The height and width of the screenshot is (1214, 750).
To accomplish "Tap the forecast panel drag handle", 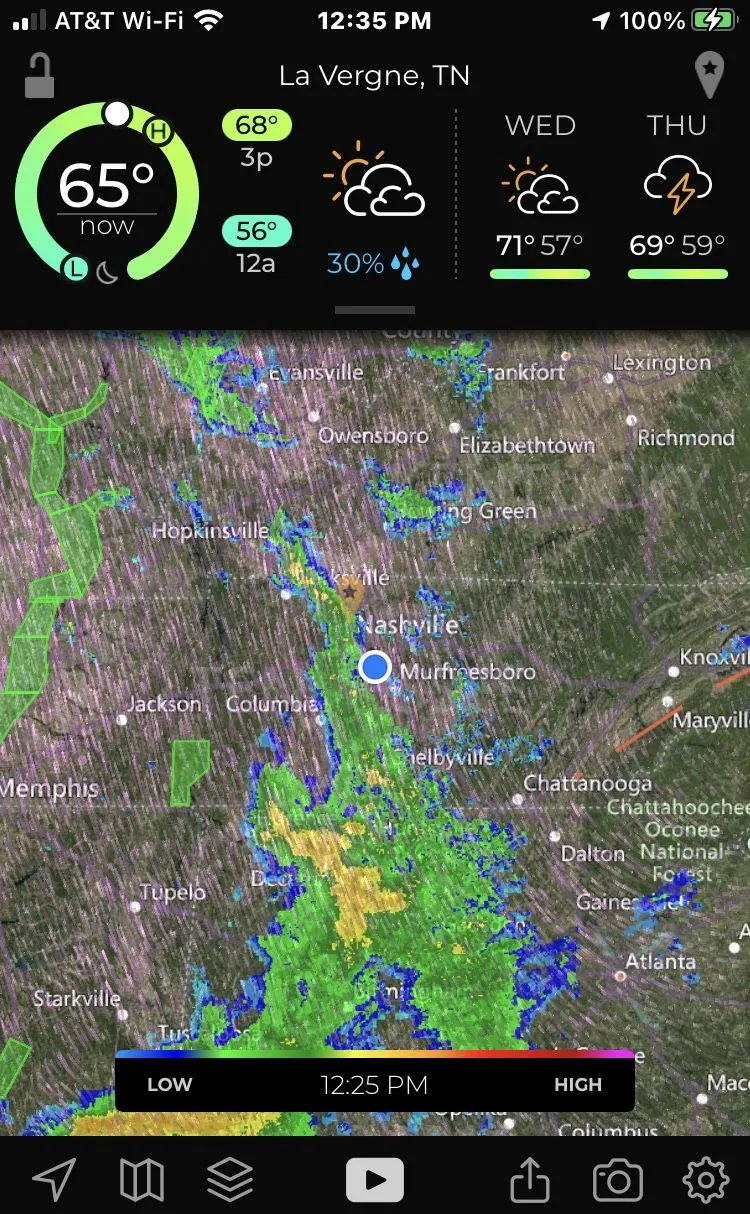I will (x=375, y=310).
